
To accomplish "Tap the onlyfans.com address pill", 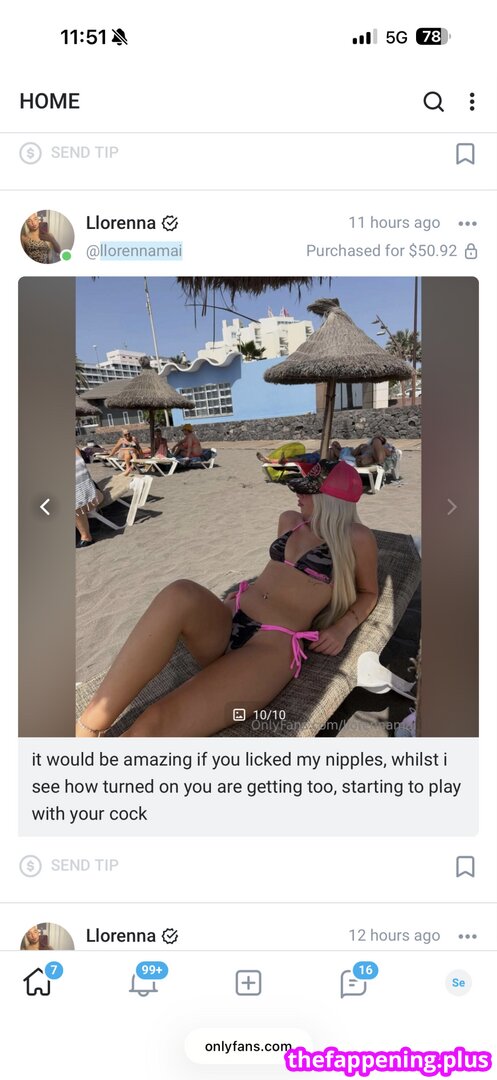I will point(248,1046).
